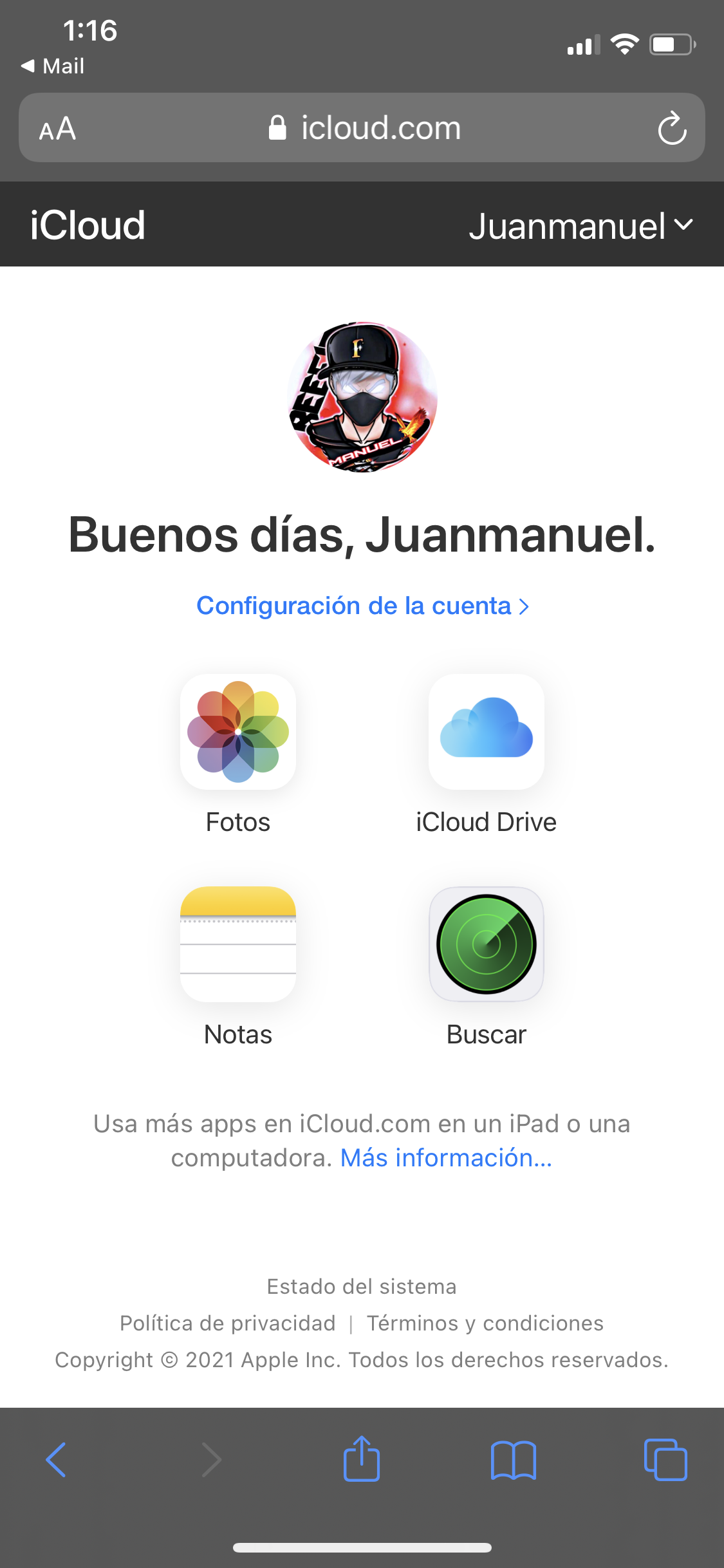View Términos y condiciones
The width and height of the screenshot is (724, 1568).
(485, 1323)
